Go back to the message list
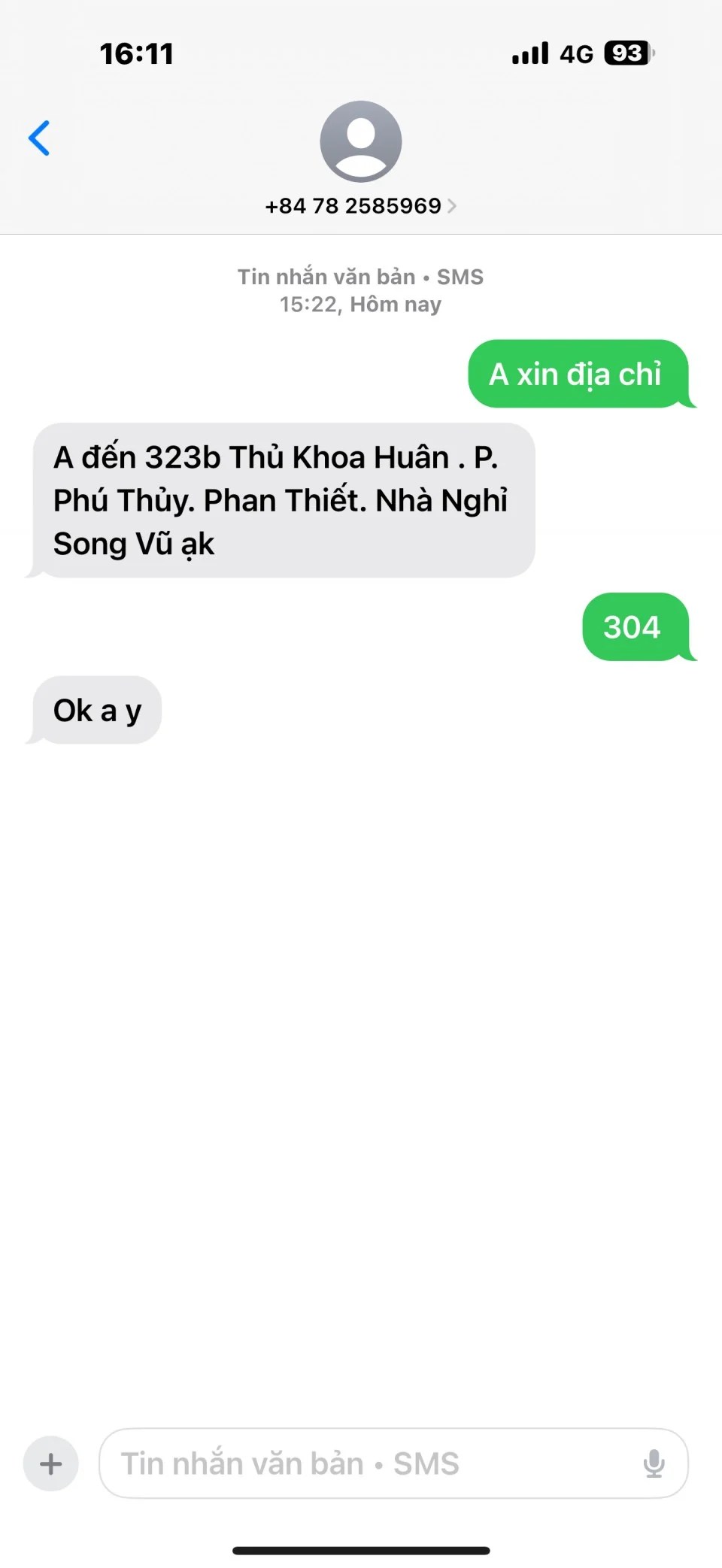The image size is (722, 1568). click(x=39, y=138)
